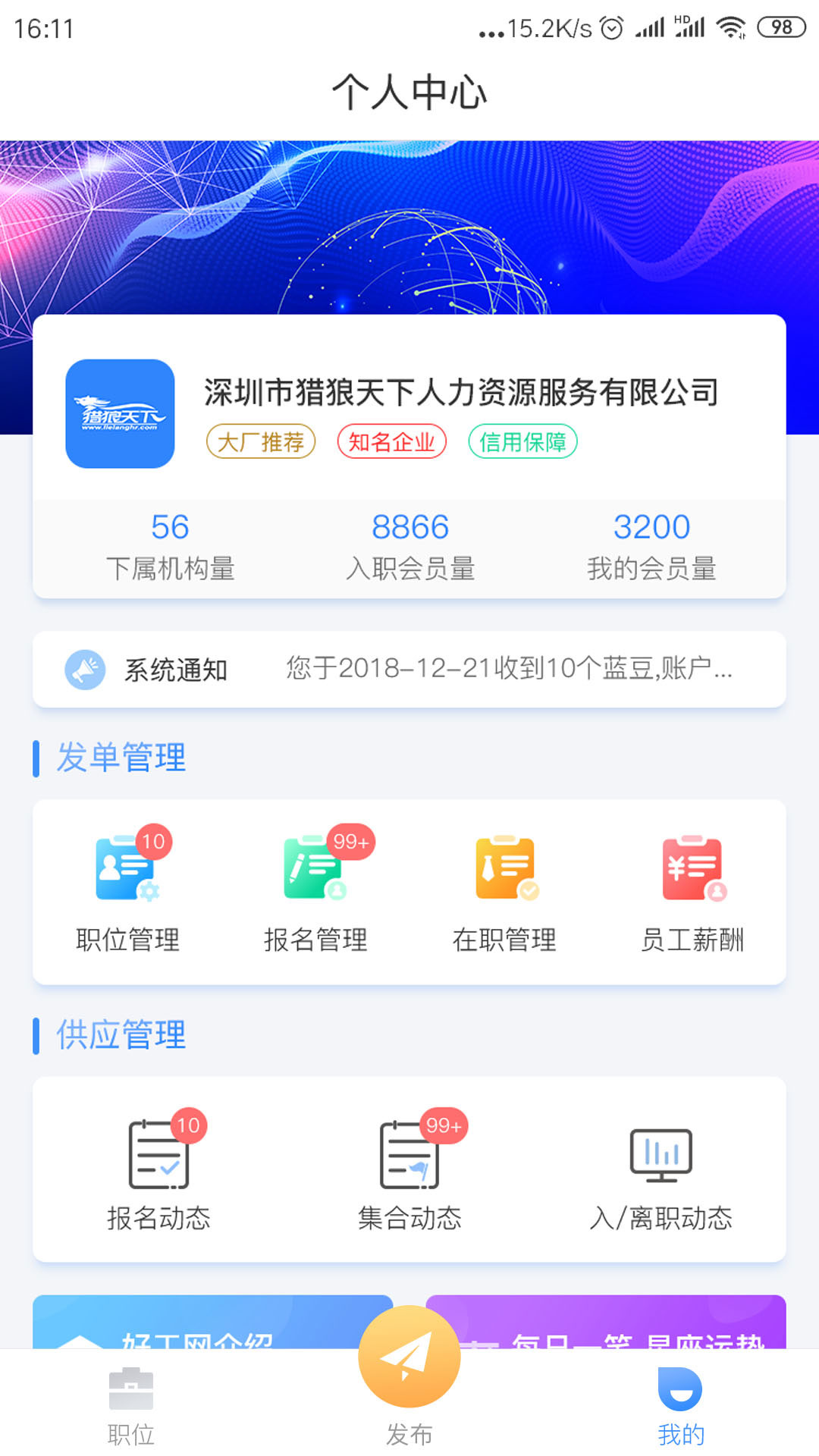The image size is (819, 1456).
Task: Open 集合动态 (gathering updates)
Action: pos(409,1172)
